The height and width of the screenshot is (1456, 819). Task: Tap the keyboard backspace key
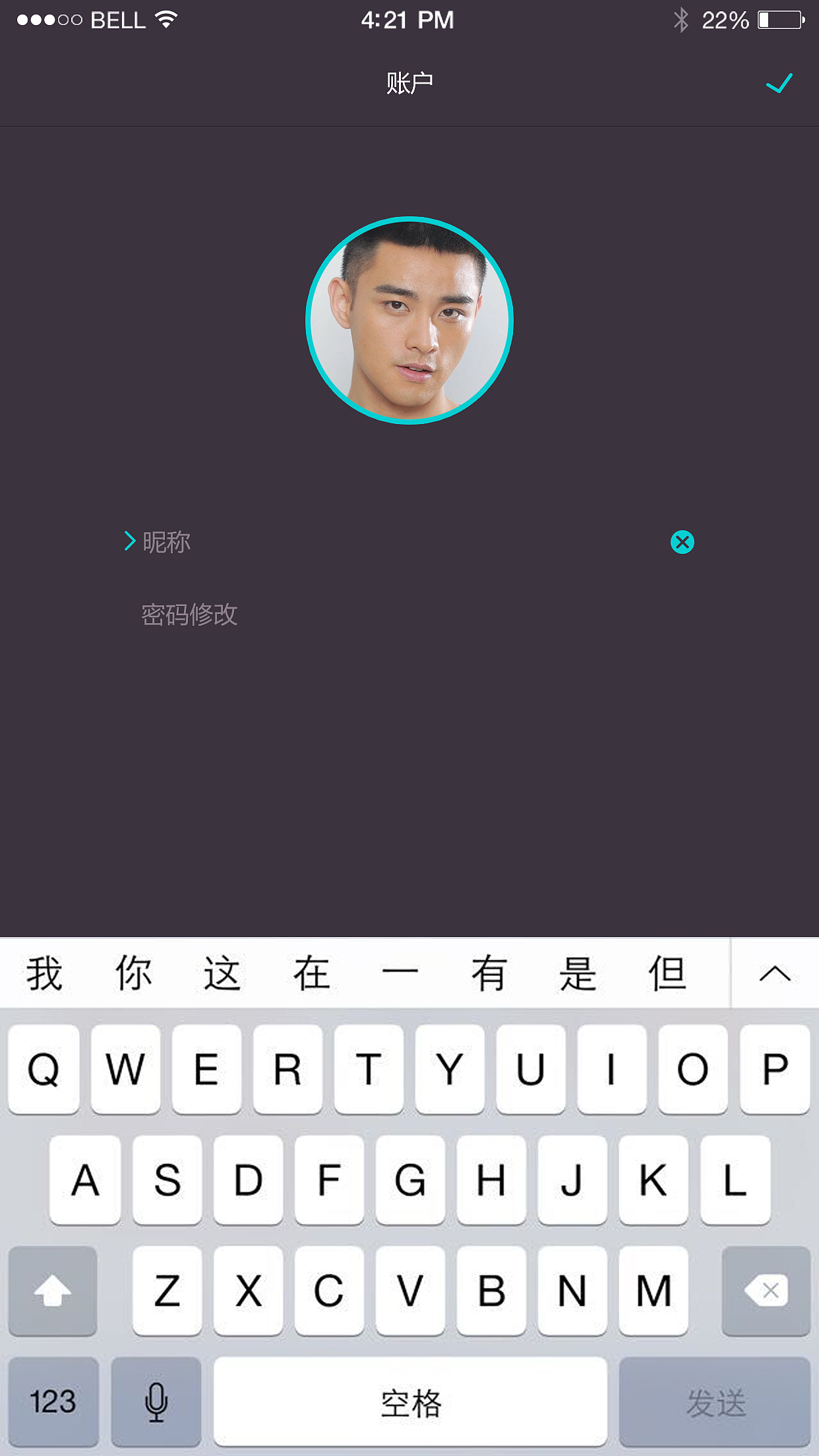click(x=766, y=1290)
